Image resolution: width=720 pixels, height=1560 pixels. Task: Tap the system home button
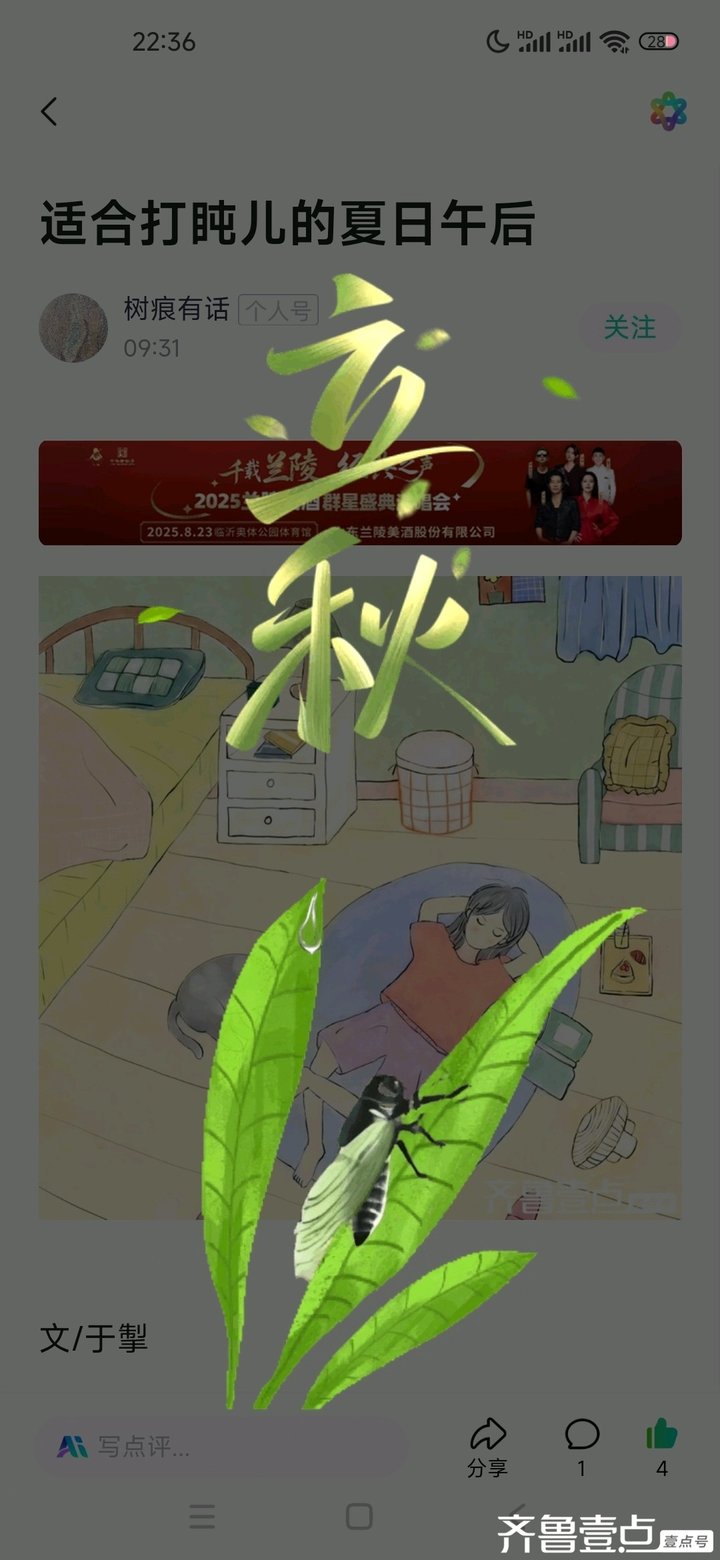359,1516
